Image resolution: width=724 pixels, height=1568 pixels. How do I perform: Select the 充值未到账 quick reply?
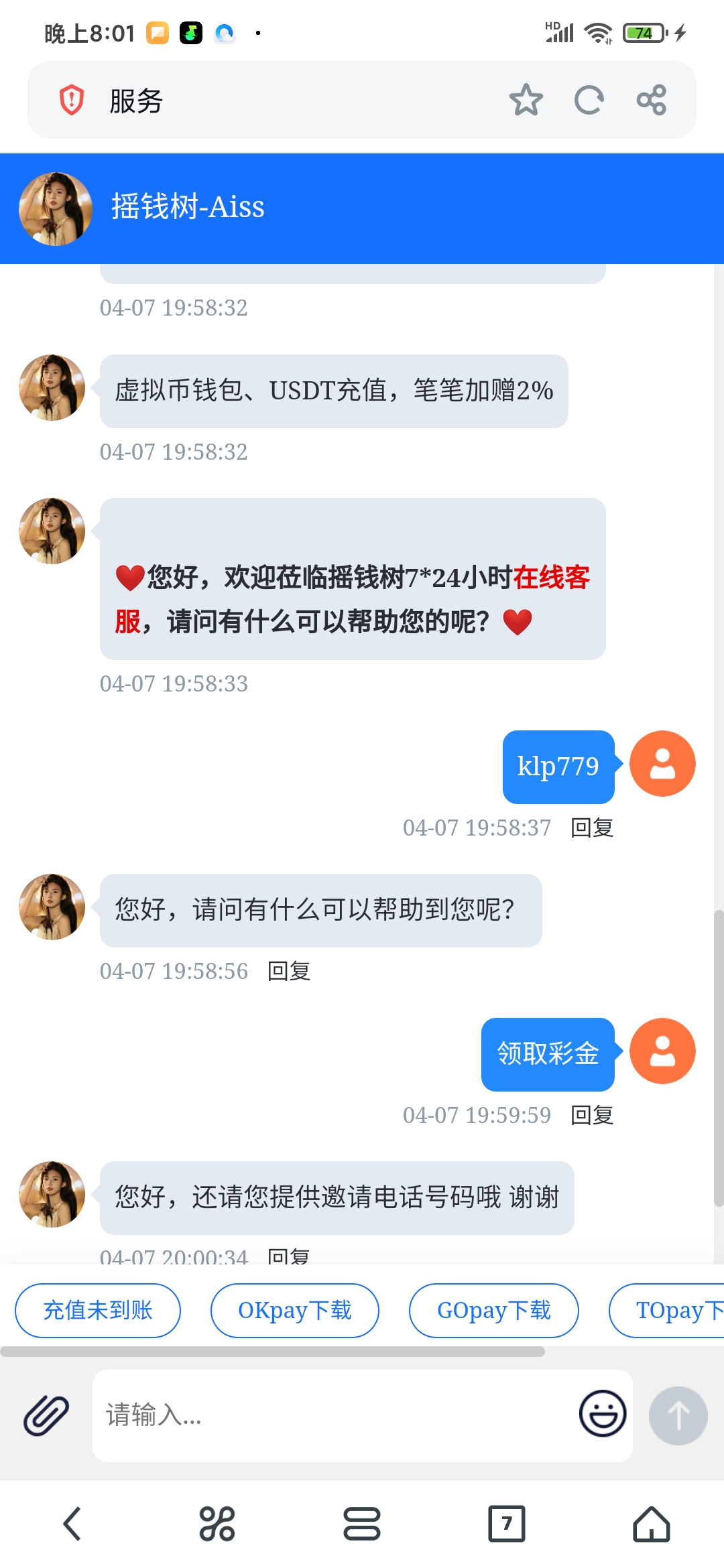pyautogui.click(x=98, y=1310)
